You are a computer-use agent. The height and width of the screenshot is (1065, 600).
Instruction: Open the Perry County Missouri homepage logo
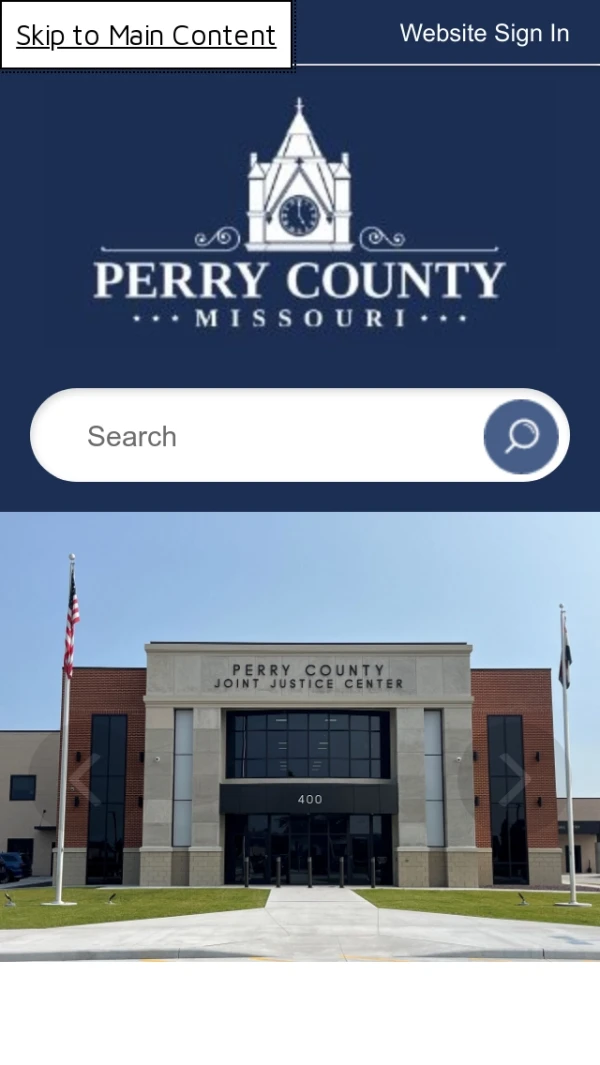(x=299, y=213)
